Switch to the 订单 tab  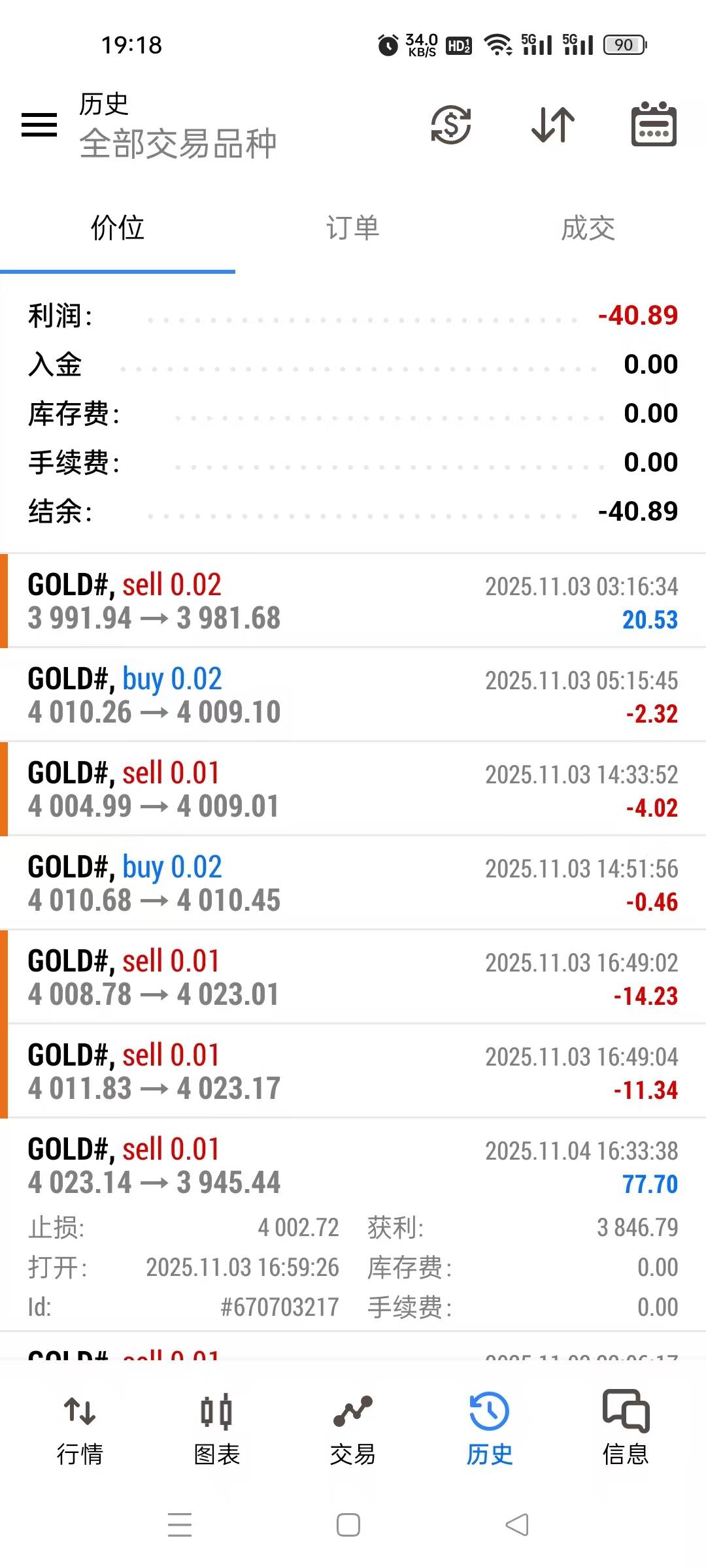click(x=353, y=229)
